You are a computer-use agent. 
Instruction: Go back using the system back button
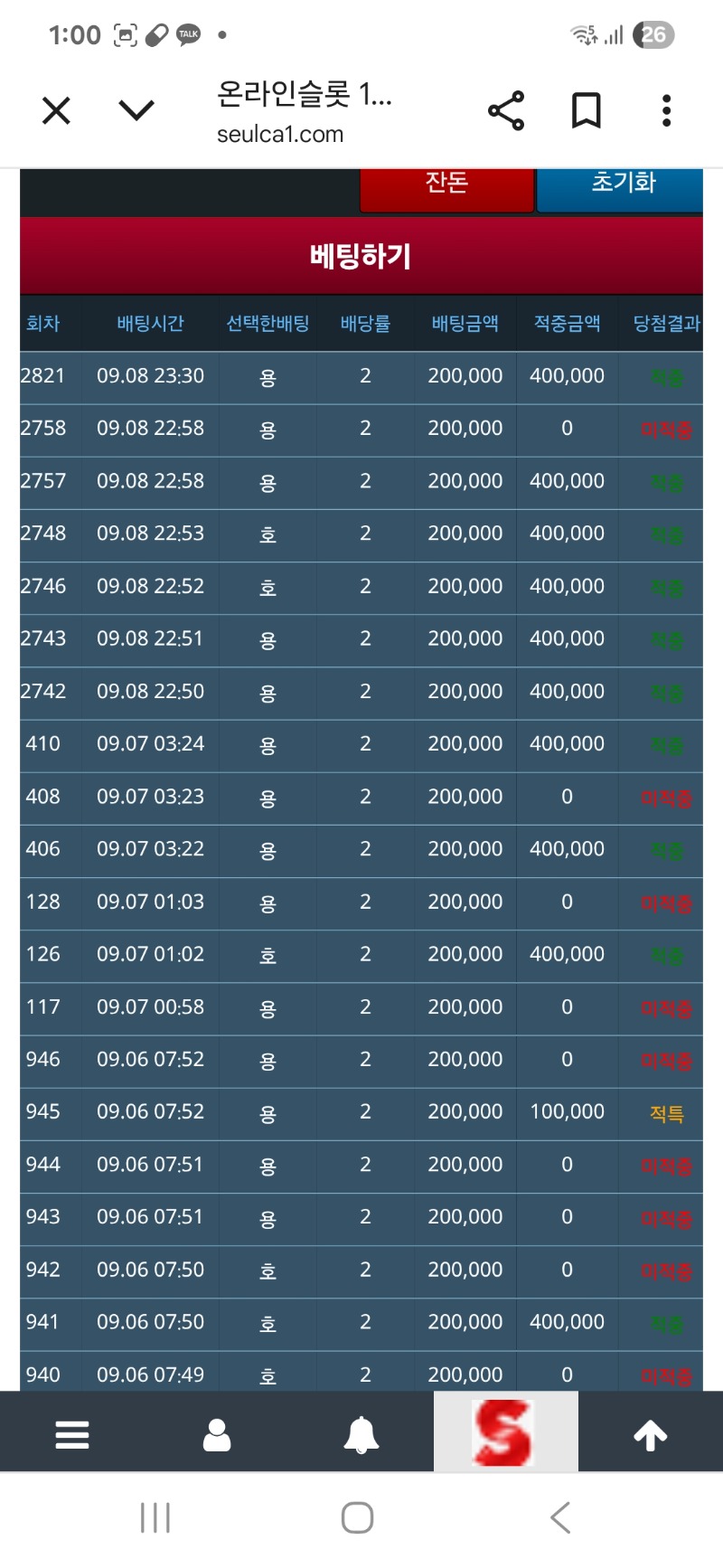coord(560,1517)
